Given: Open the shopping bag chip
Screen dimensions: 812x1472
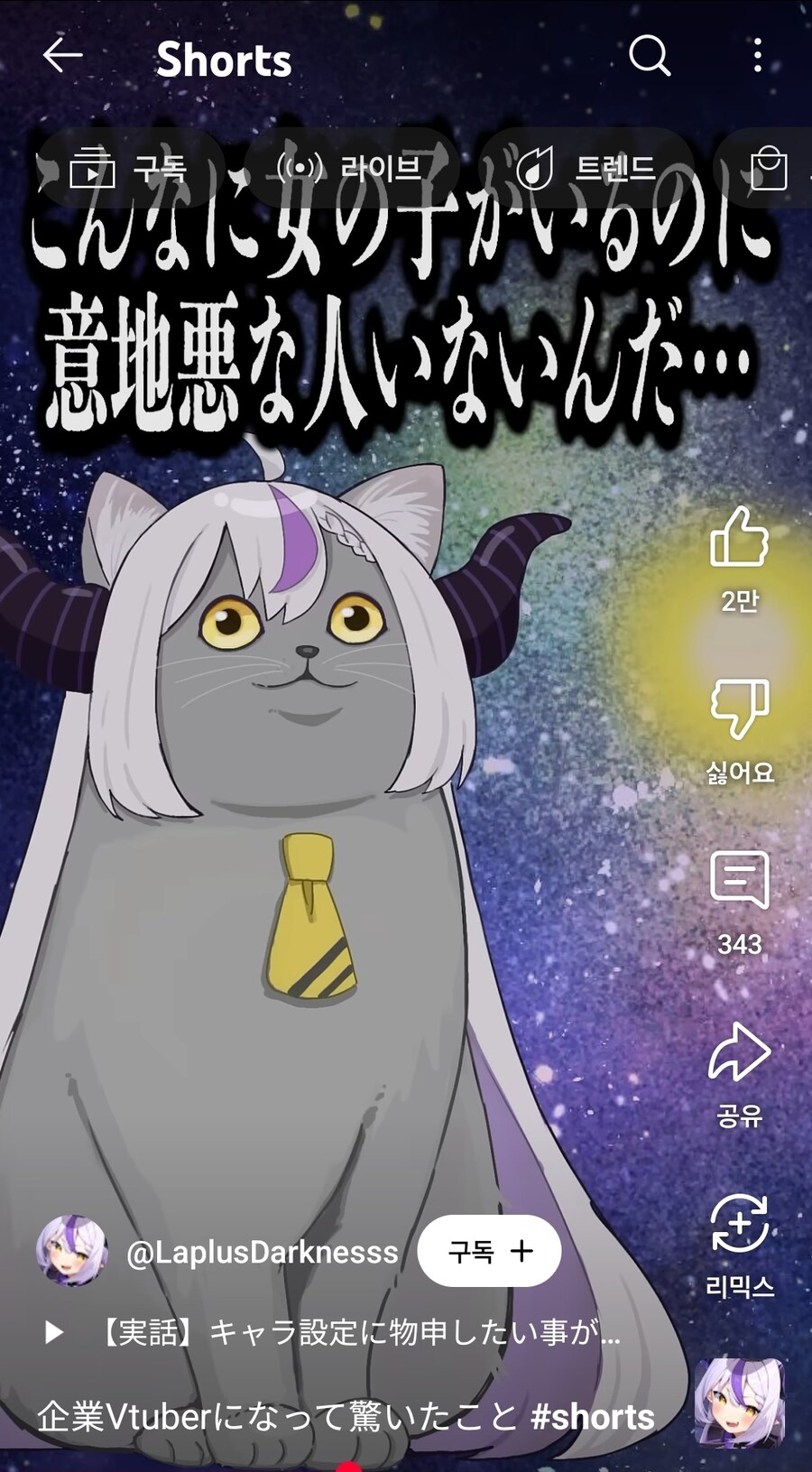Looking at the screenshot, I should click(769, 169).
